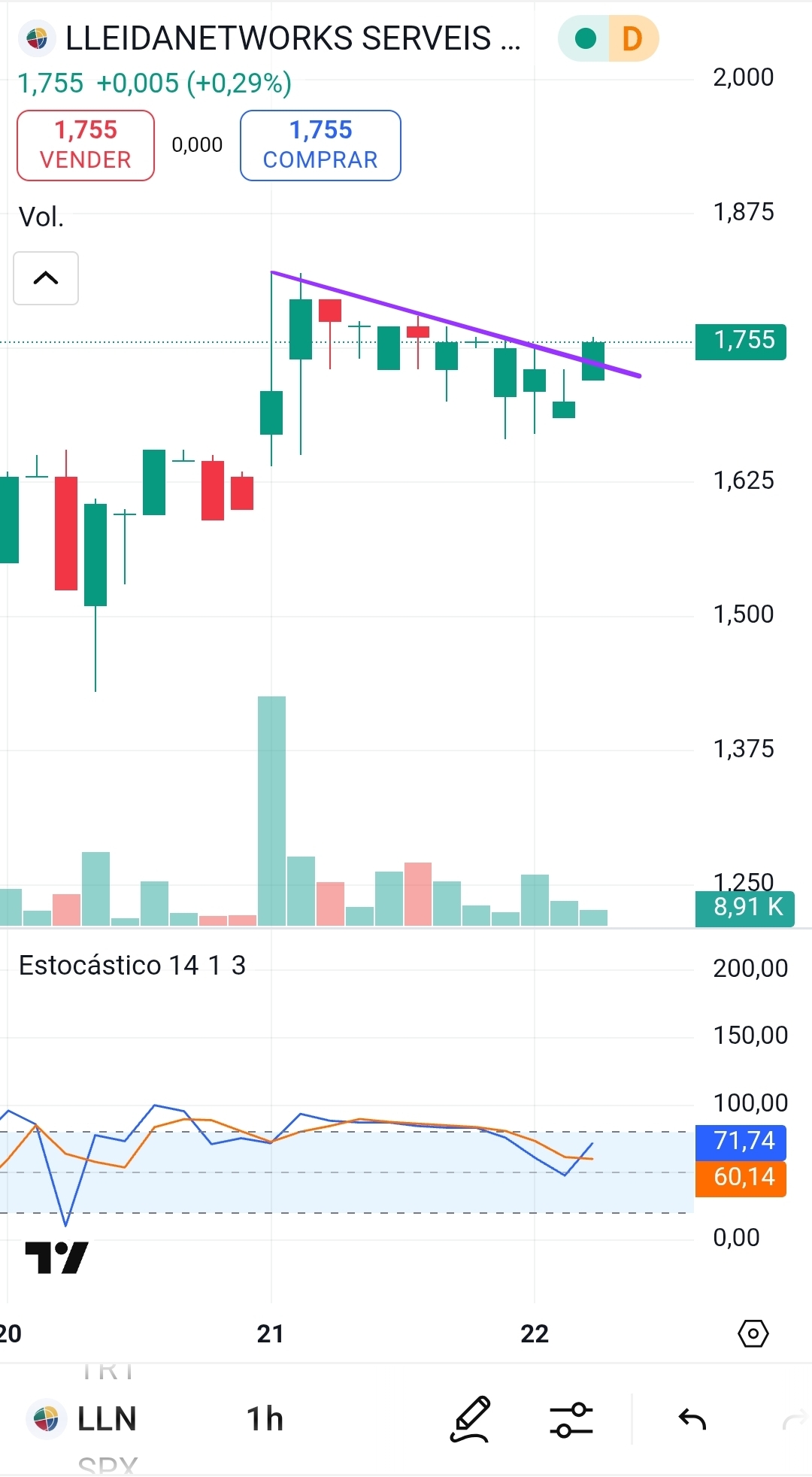Tap the VENDER sell button
This screenshot has height=1477, width=812.
[x=86, y=145]
